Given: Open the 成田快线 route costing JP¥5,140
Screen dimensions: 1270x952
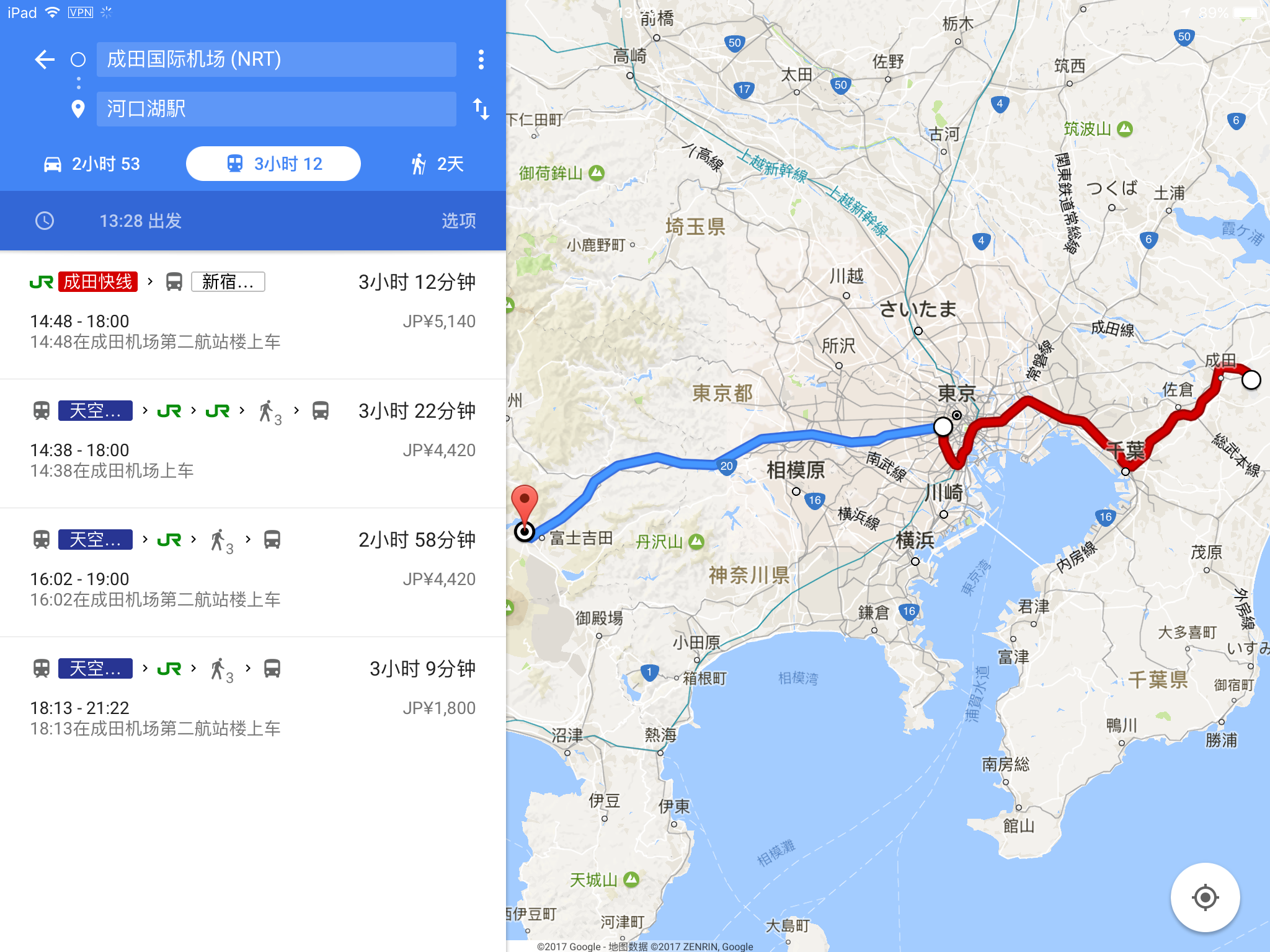Looking at the screenshot, I should (252, 314).
